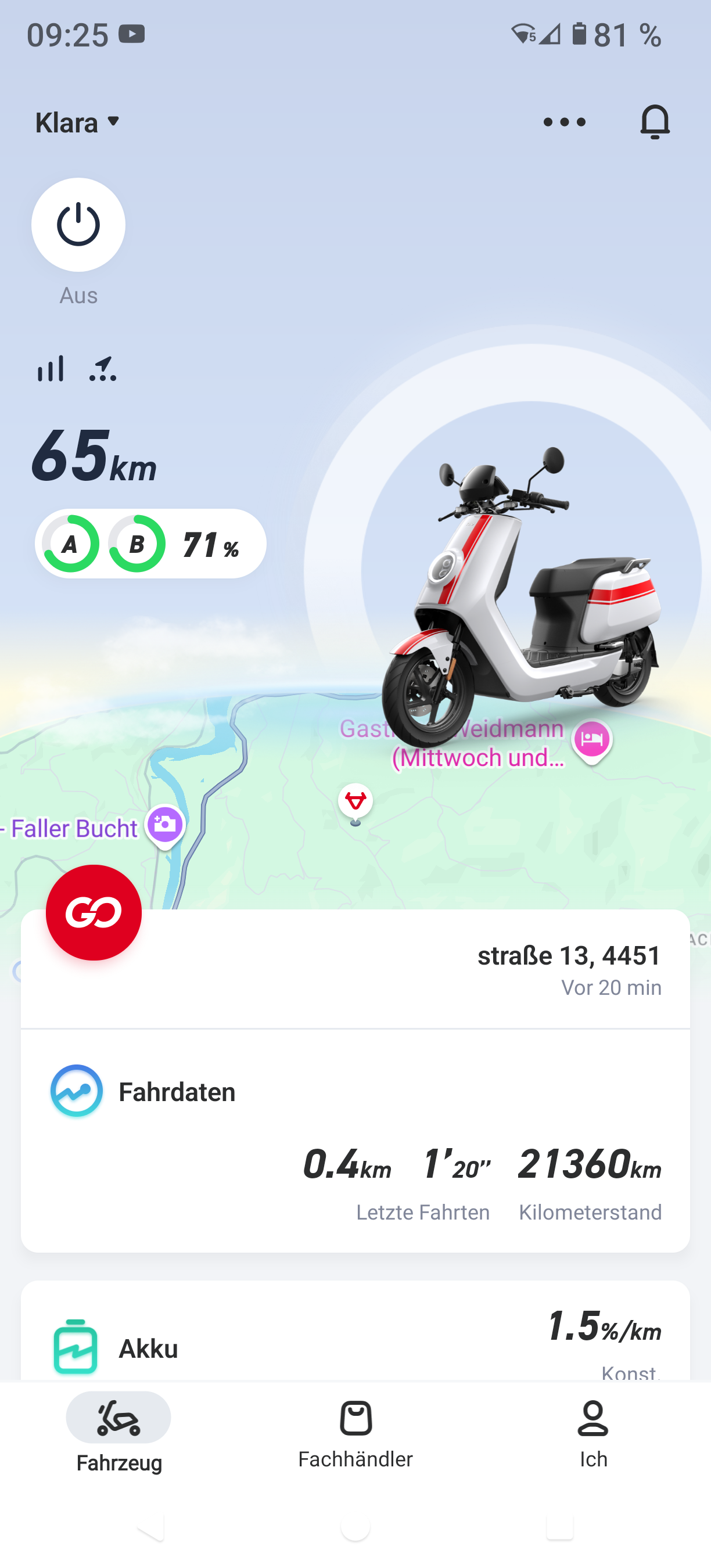Image resolution: width=711 pixels, height=1568 pixels.
Task: Tap the power button labeled Aus
Action: tap(78, 225)
